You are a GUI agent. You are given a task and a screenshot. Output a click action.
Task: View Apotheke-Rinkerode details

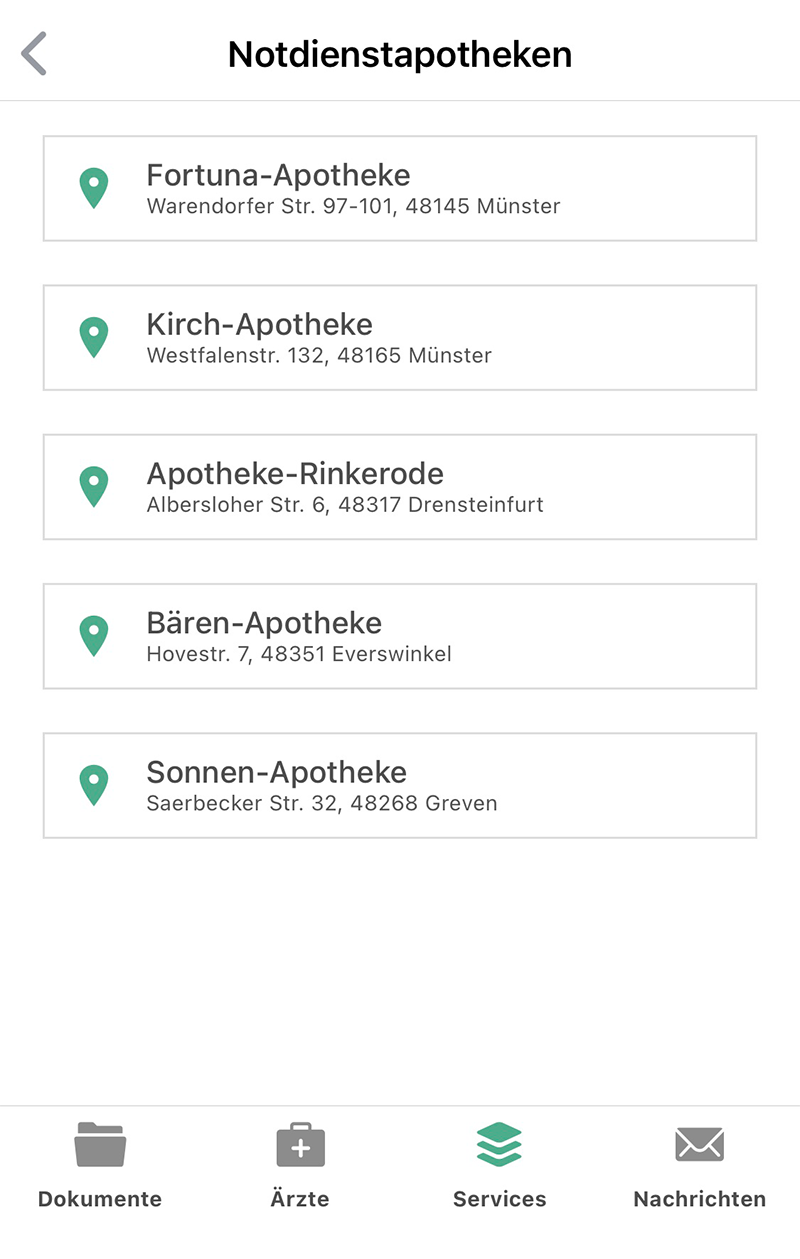399,487
